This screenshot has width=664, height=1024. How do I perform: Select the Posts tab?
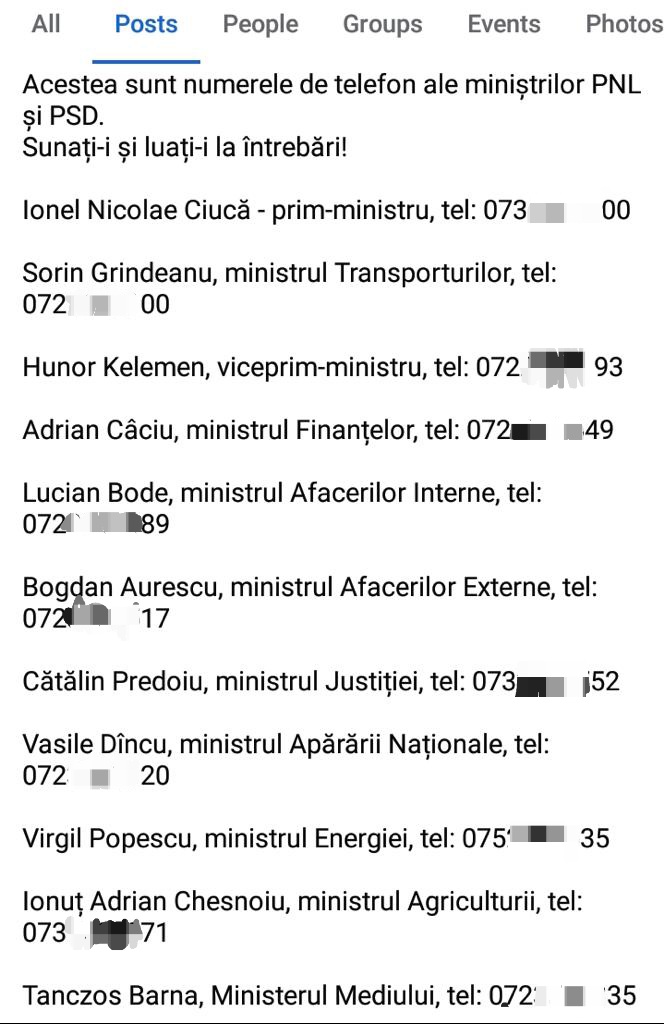[x=146, y=24]
